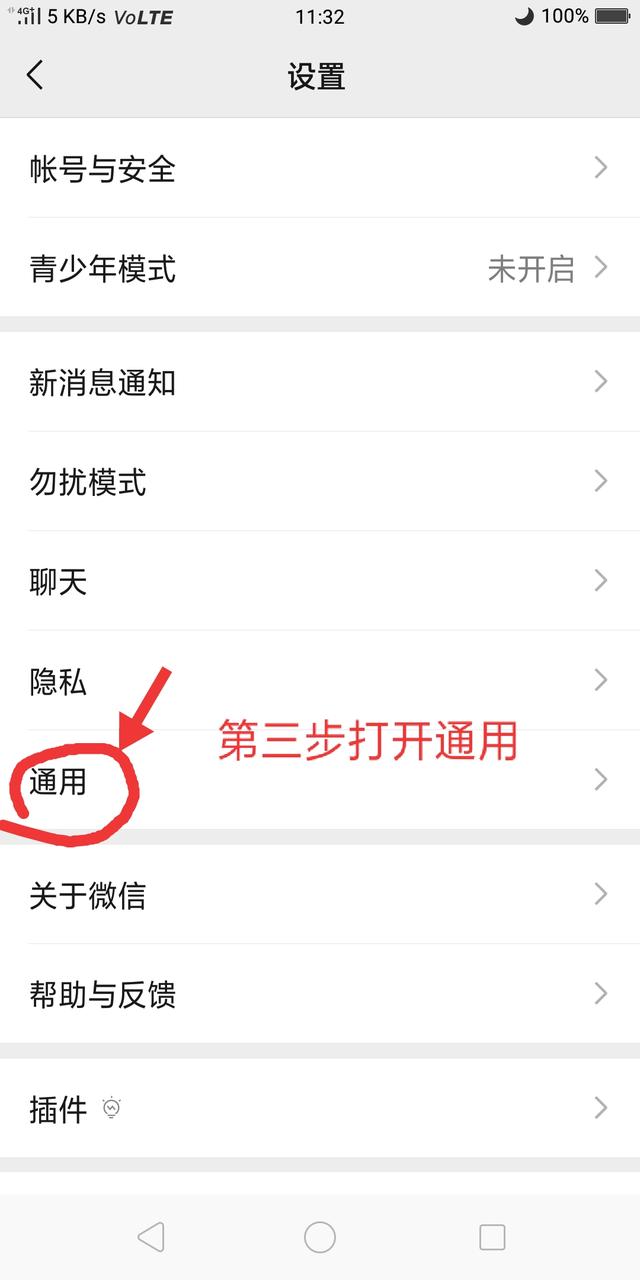Tap the system home button

tap(320, 1237)
